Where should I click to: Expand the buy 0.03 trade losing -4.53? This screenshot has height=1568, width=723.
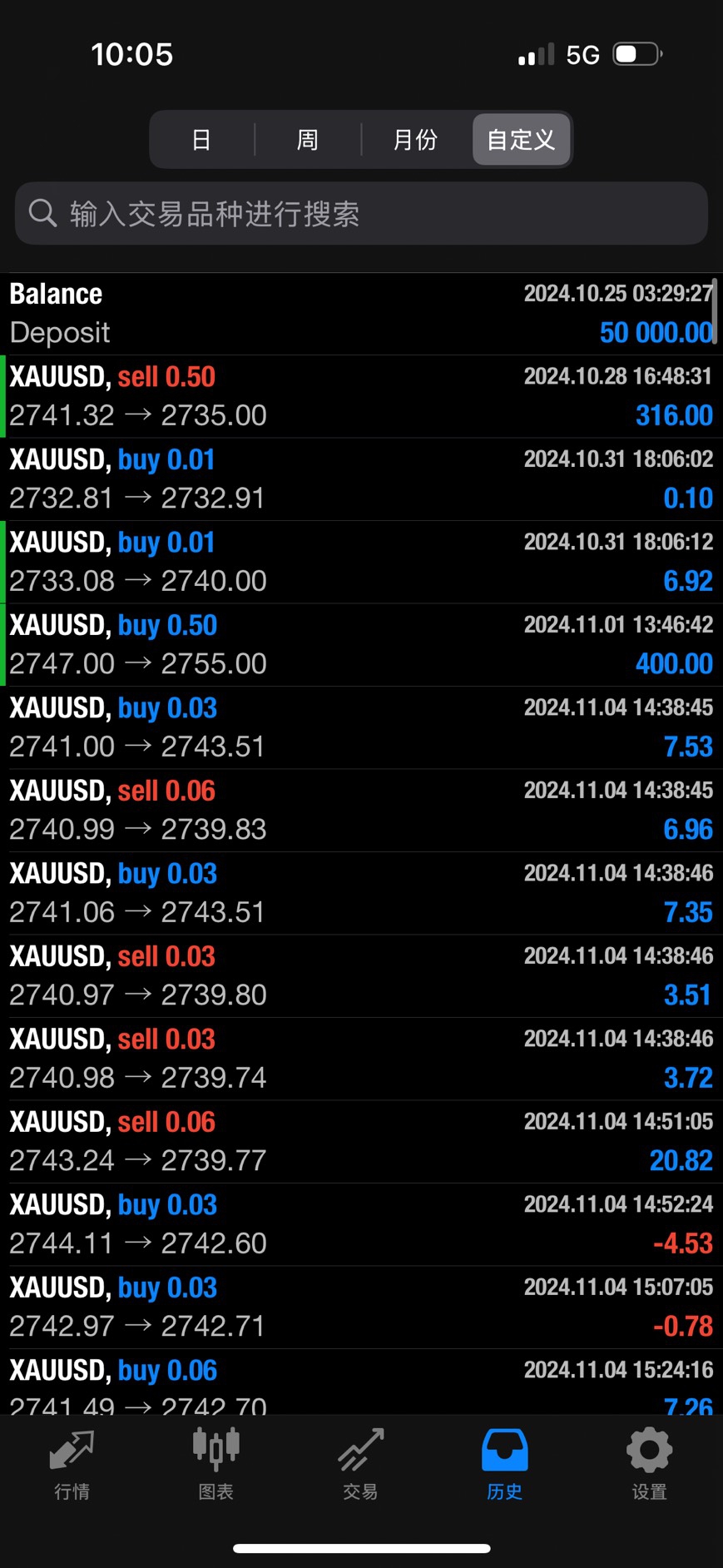pyautogui.click(x=361, y=1223)
